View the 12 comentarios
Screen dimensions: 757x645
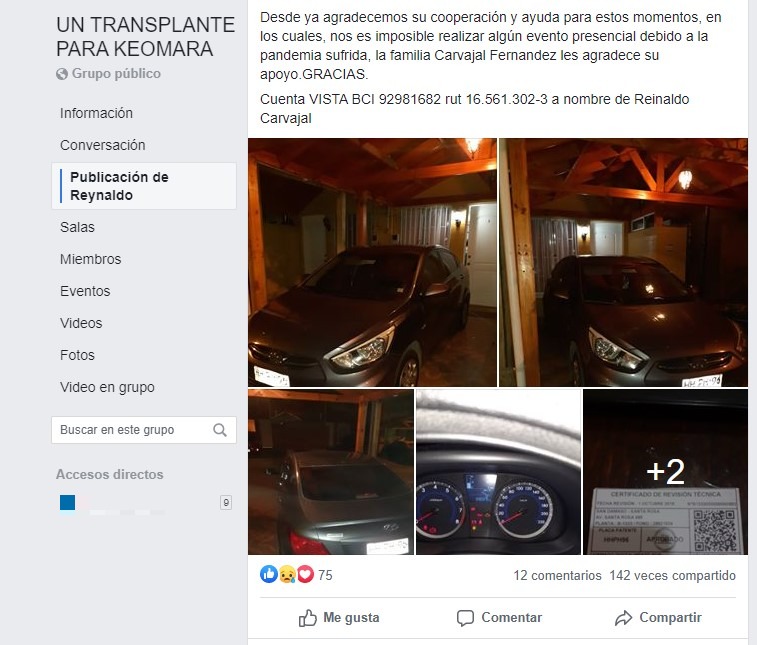click(557, 575)
